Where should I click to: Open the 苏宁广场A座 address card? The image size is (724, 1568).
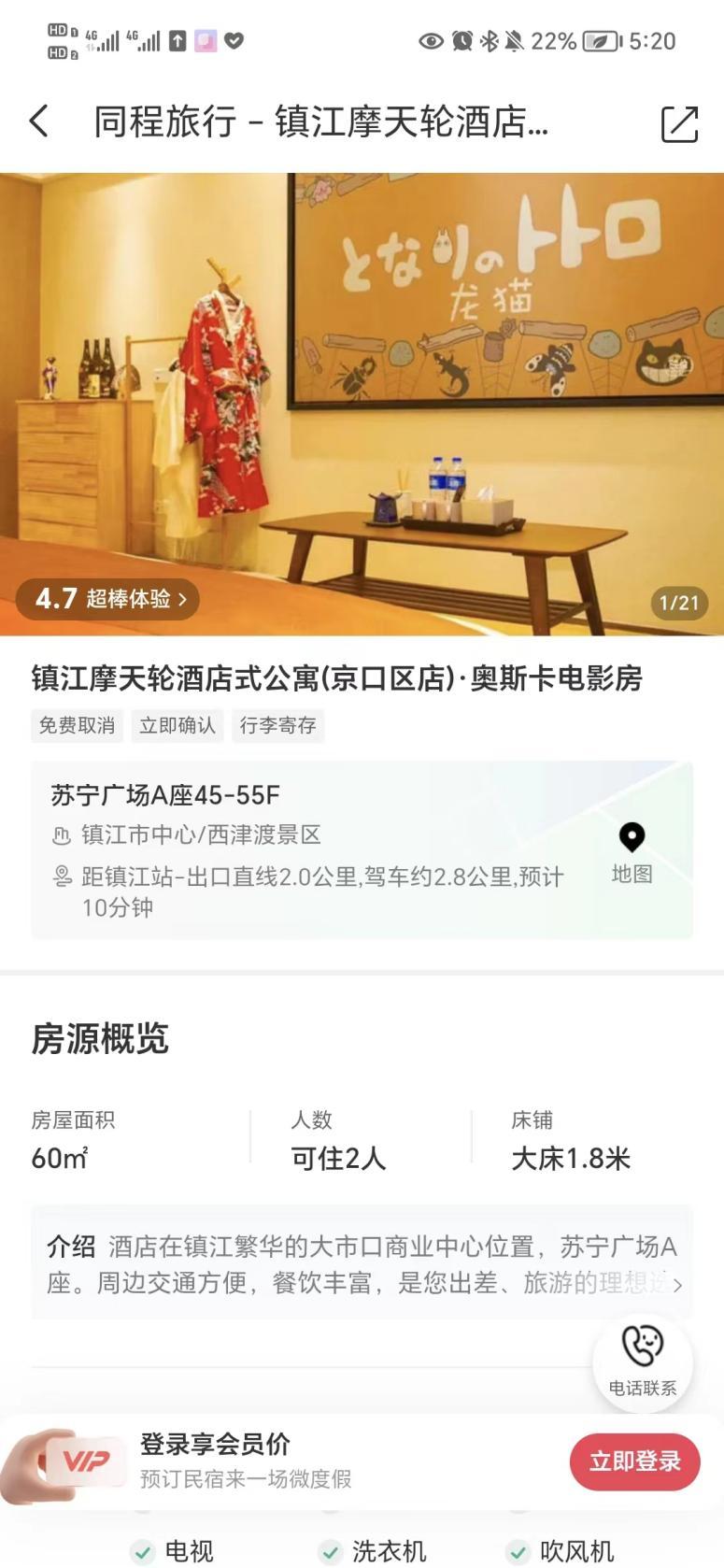click(308, 848)
